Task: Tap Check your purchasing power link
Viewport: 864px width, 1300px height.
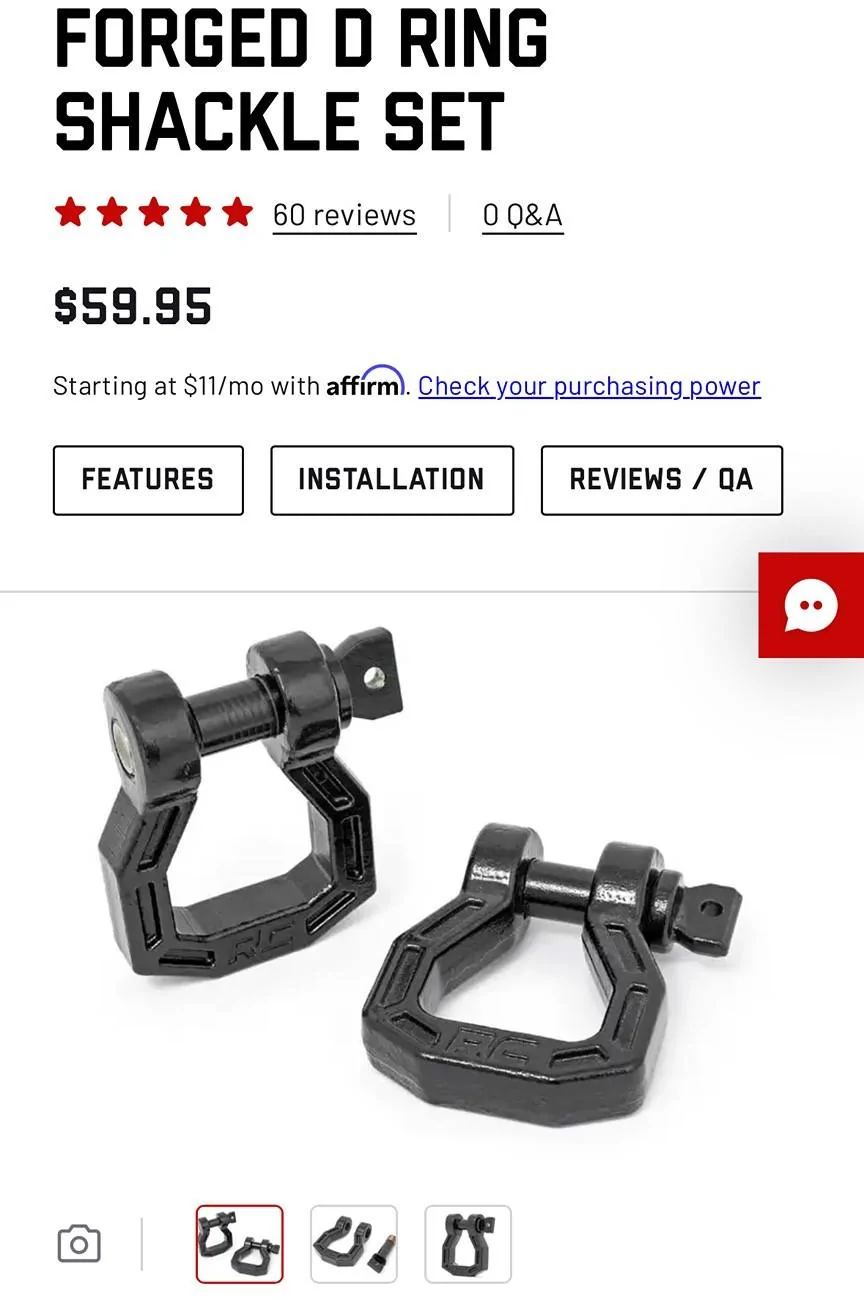Action: pos(589,386)
